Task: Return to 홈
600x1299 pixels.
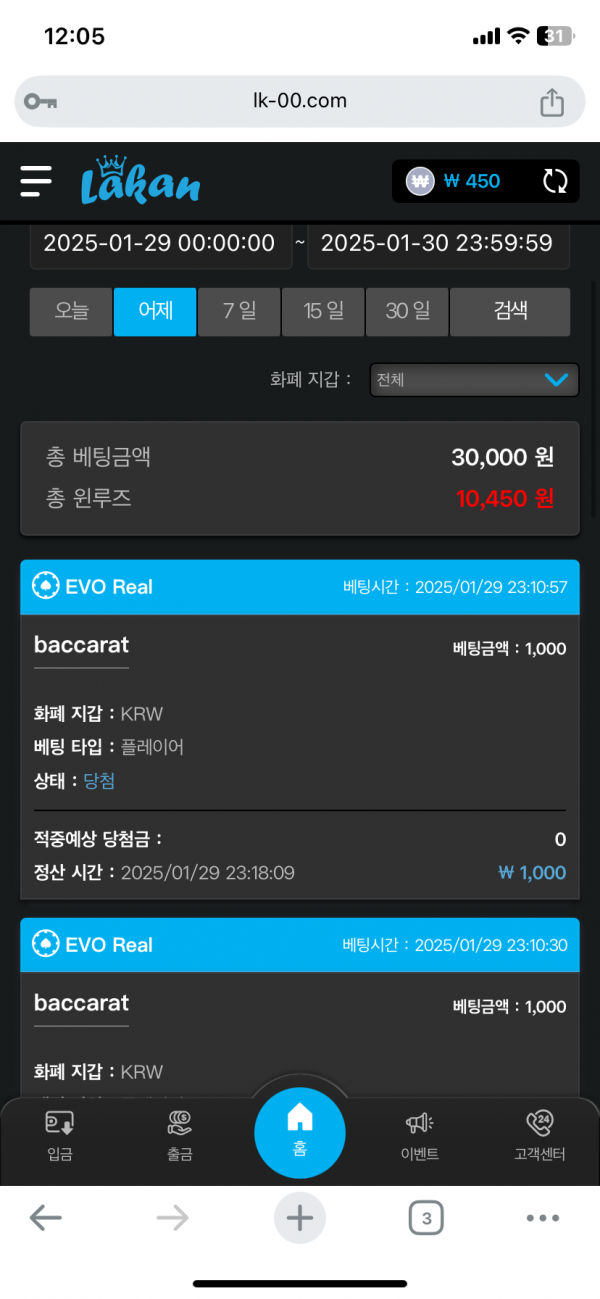Action: (300, 1132)
